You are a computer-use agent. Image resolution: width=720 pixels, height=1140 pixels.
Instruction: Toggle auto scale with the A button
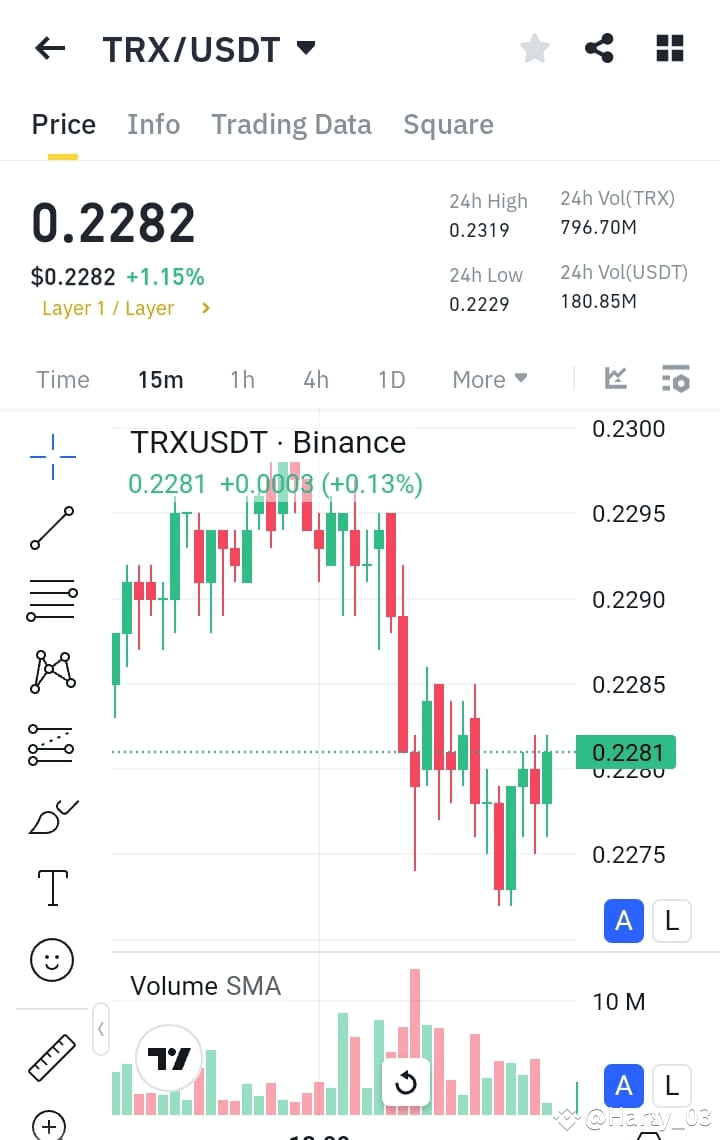pos(623,921)
